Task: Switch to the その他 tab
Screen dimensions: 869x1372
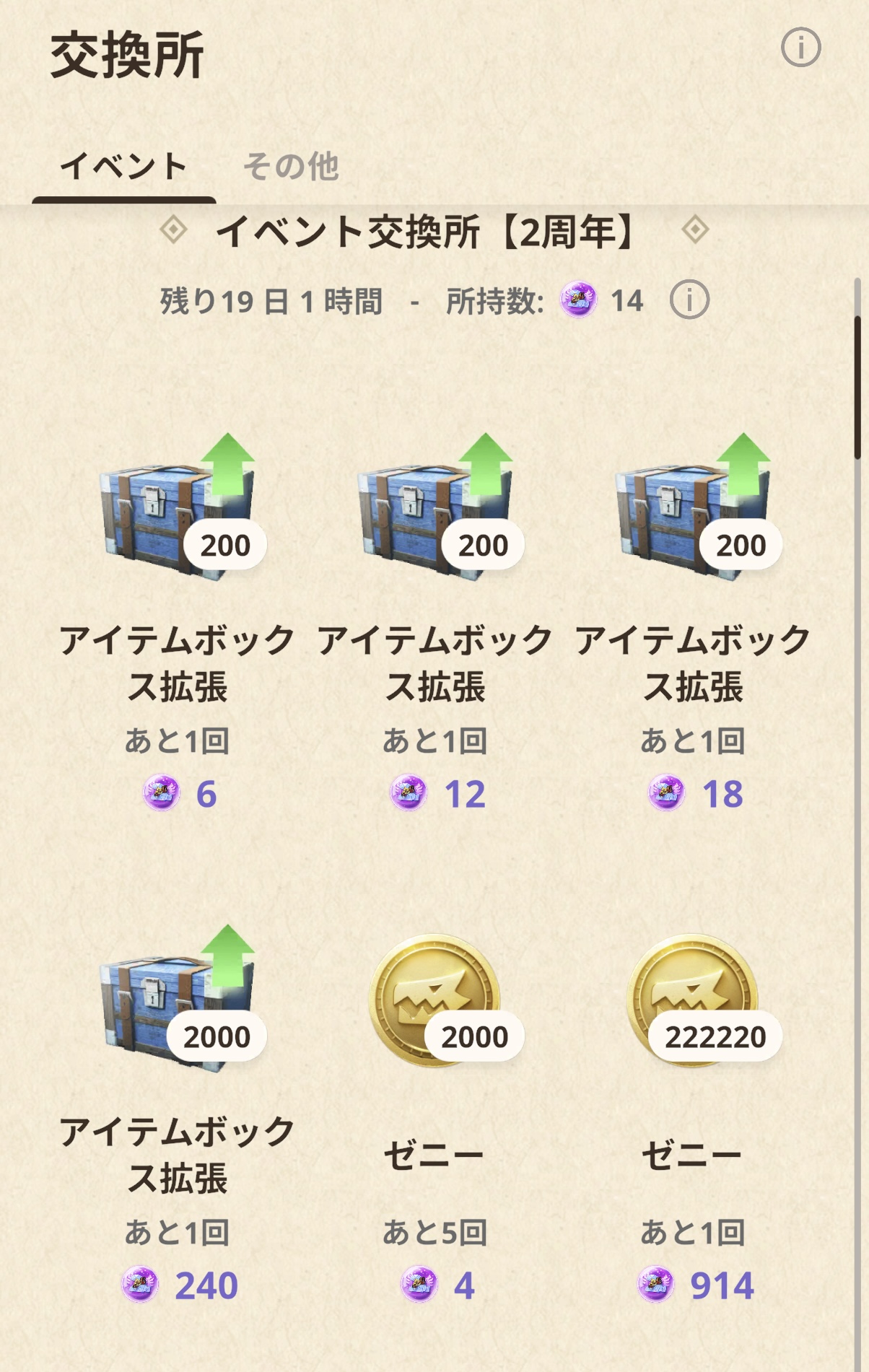Action: pyautogui.click(x=291, y=166)
